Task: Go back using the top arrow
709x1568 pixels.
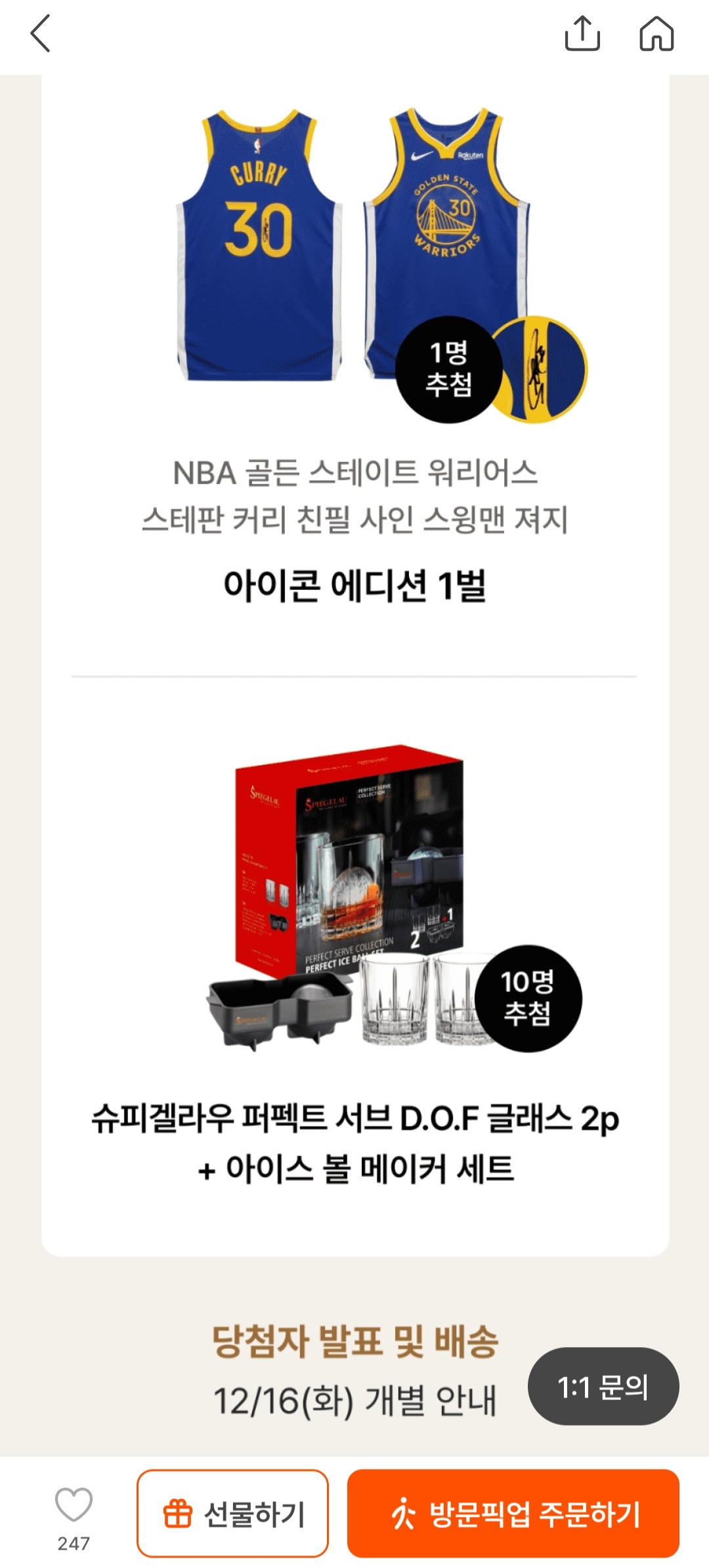Action: pos(40,33)
